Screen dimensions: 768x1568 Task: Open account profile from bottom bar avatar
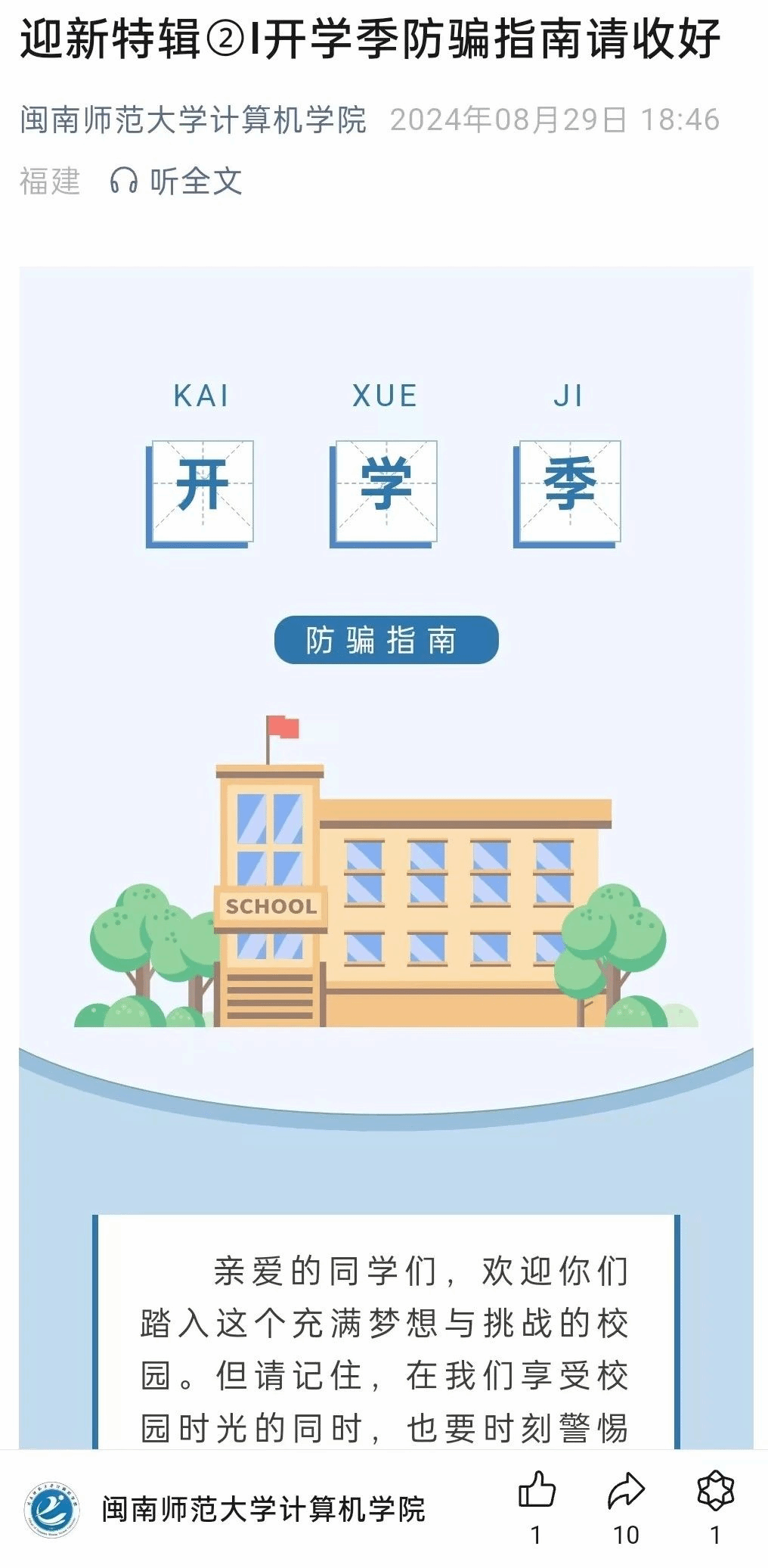pos(51,1510)
